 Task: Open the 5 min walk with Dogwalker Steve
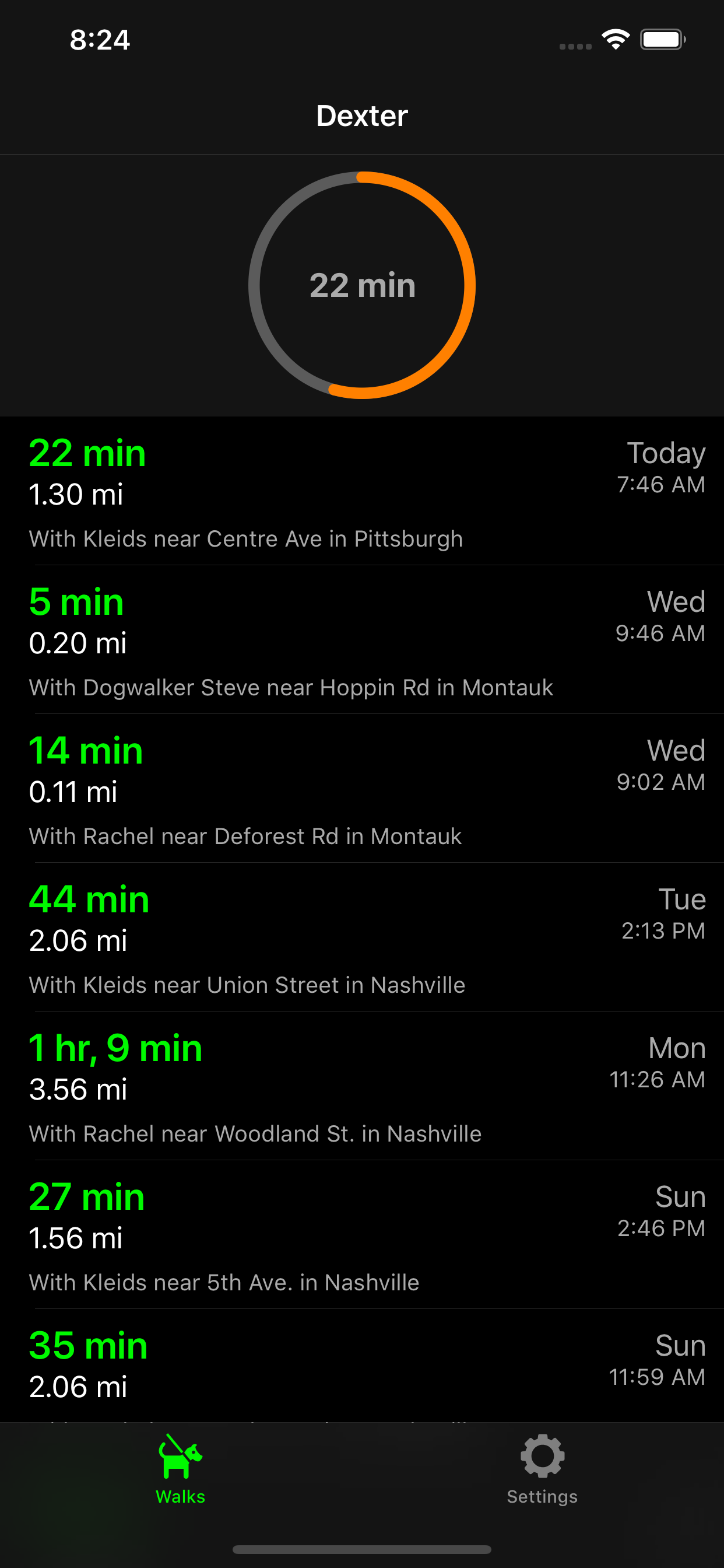[362, 640]
